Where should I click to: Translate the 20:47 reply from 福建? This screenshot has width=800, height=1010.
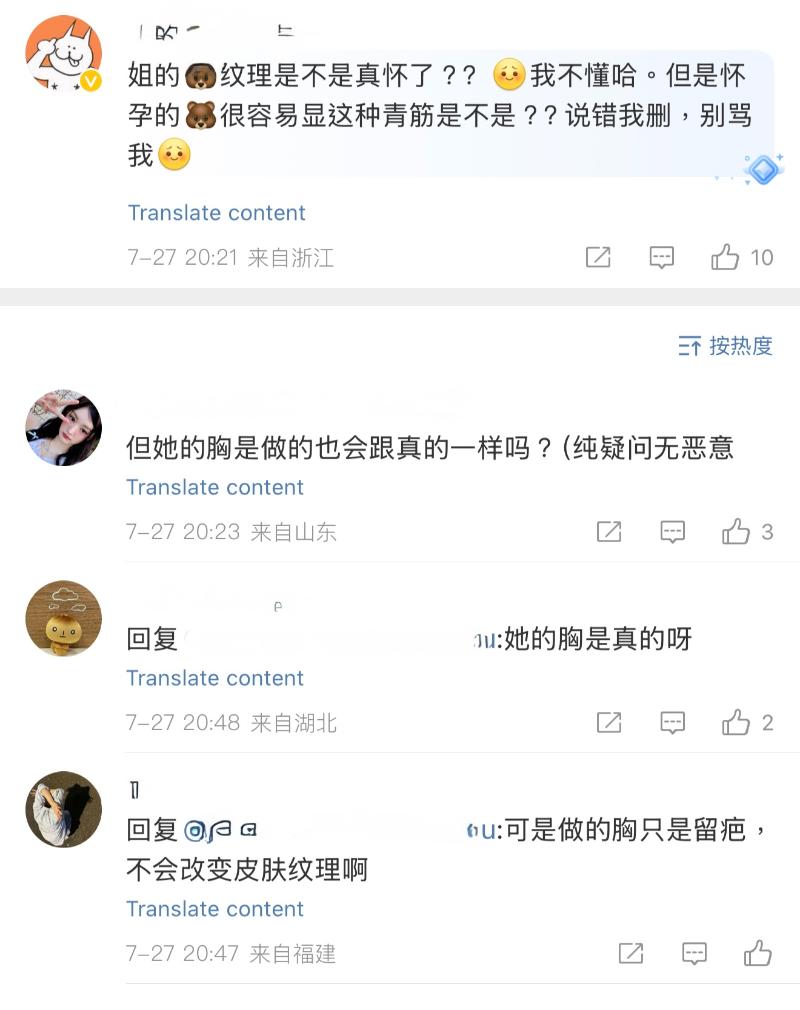coord(215,909)
